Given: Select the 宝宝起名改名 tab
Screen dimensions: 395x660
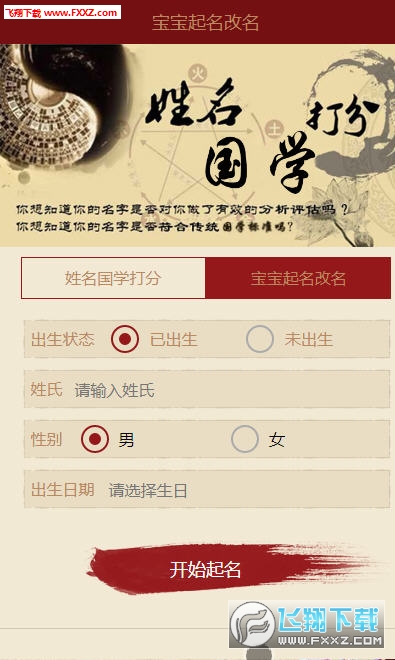Looking at the screenshot, I should coord(298,278).
